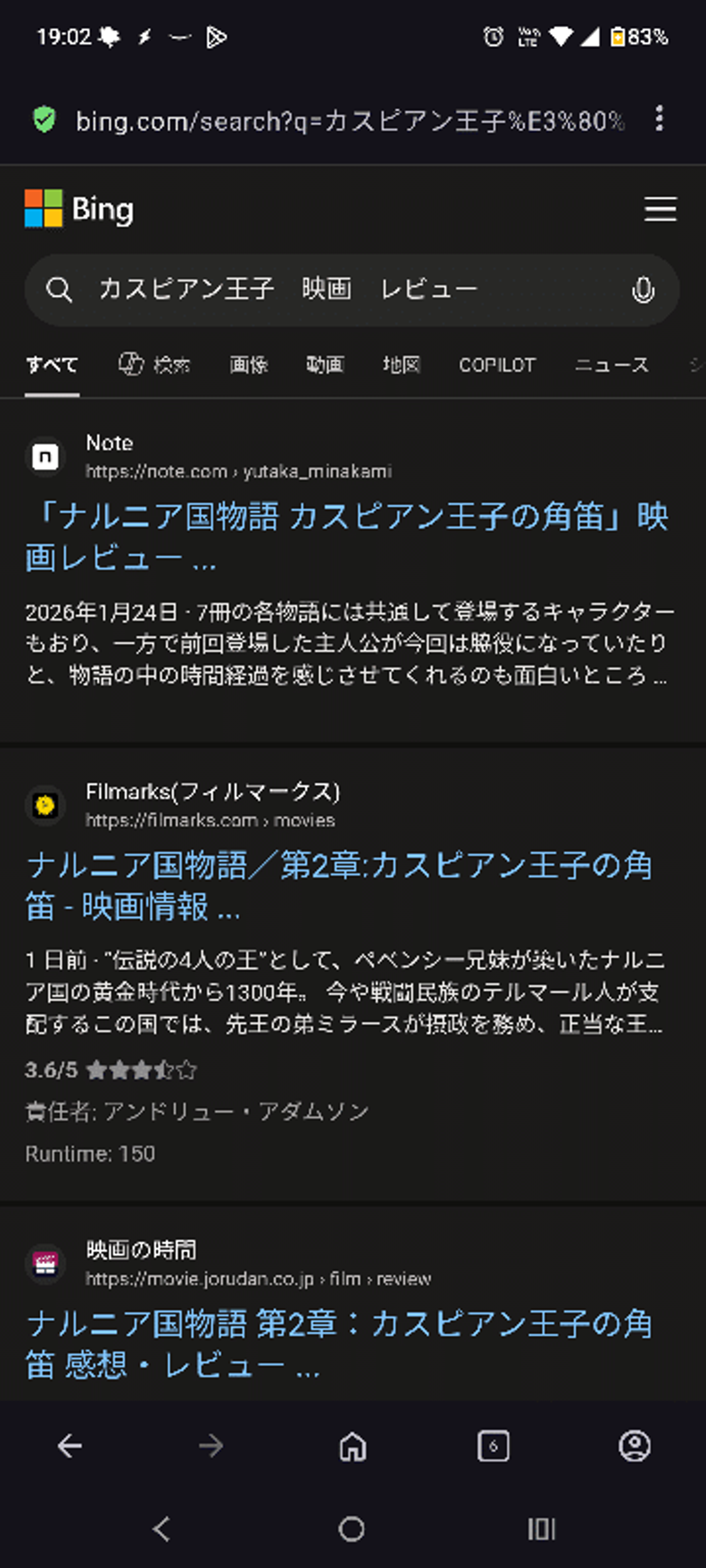Open the Bing hamburger menu
Image resolution: width=706 pixels, height=1568 pixels.
click(x=660, y=209)
